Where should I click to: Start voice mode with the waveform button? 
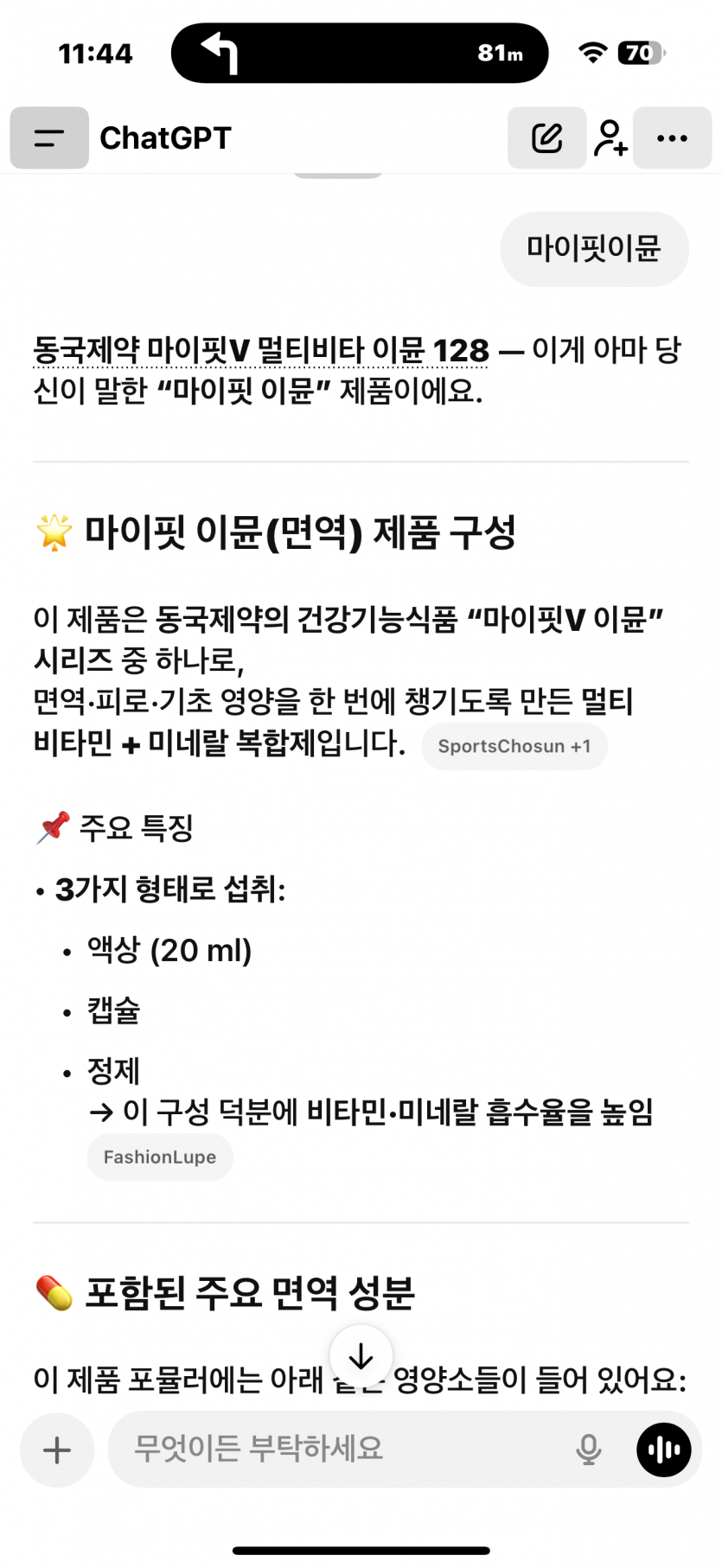pos(664,1450)
